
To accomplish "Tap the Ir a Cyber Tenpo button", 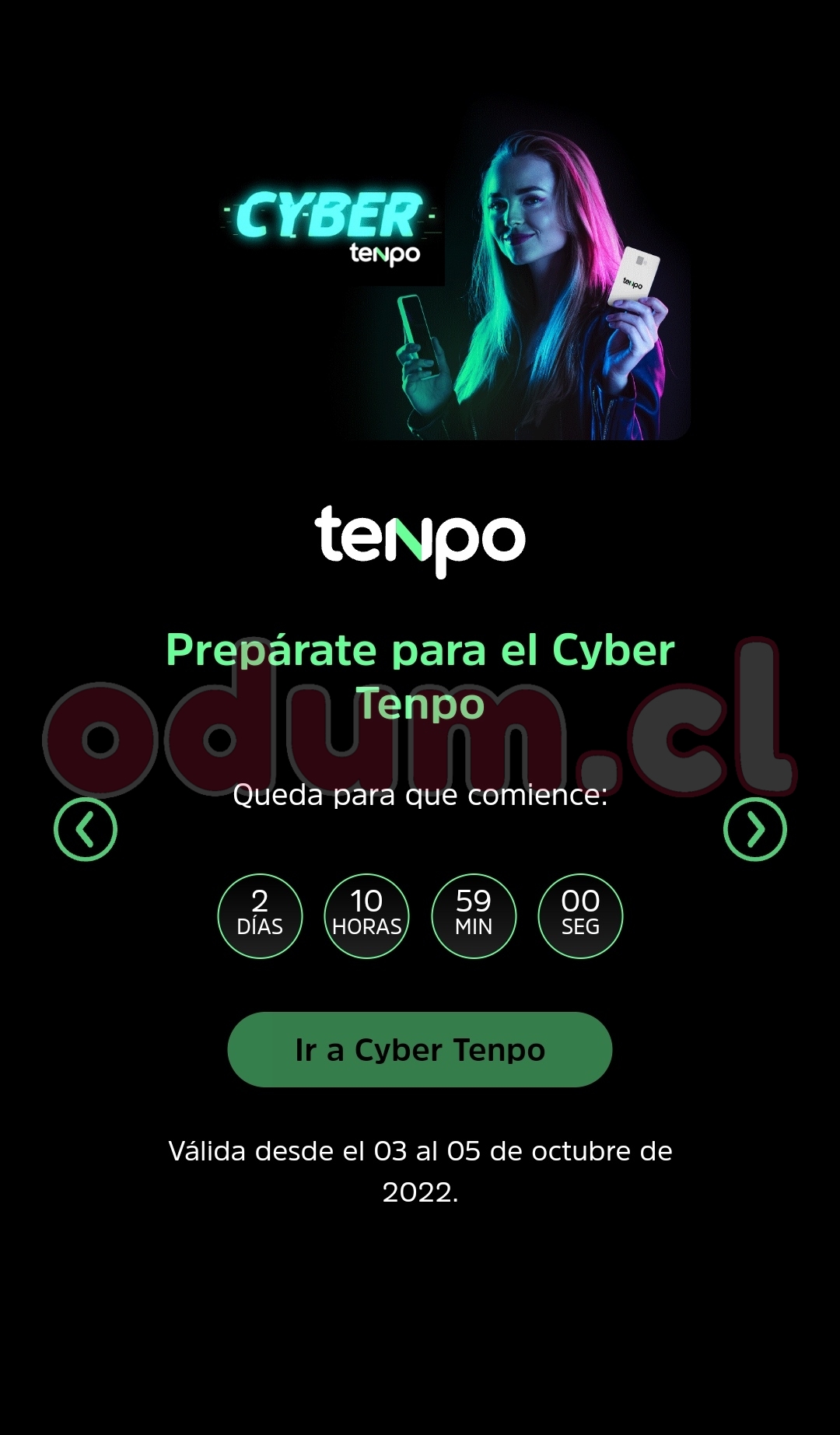I will click(x=420, y=1049).
